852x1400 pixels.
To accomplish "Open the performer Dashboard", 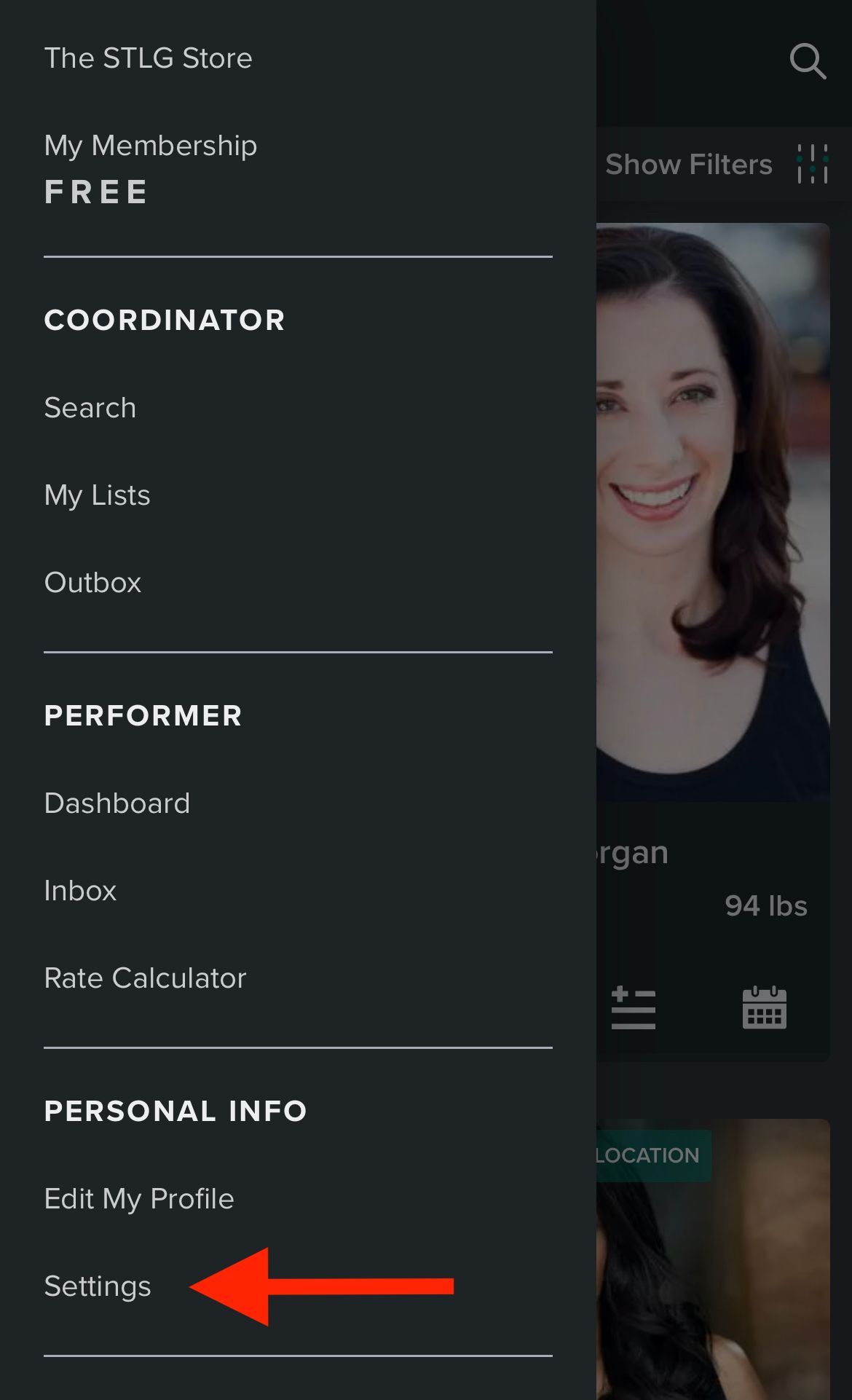I will (117, 803).
